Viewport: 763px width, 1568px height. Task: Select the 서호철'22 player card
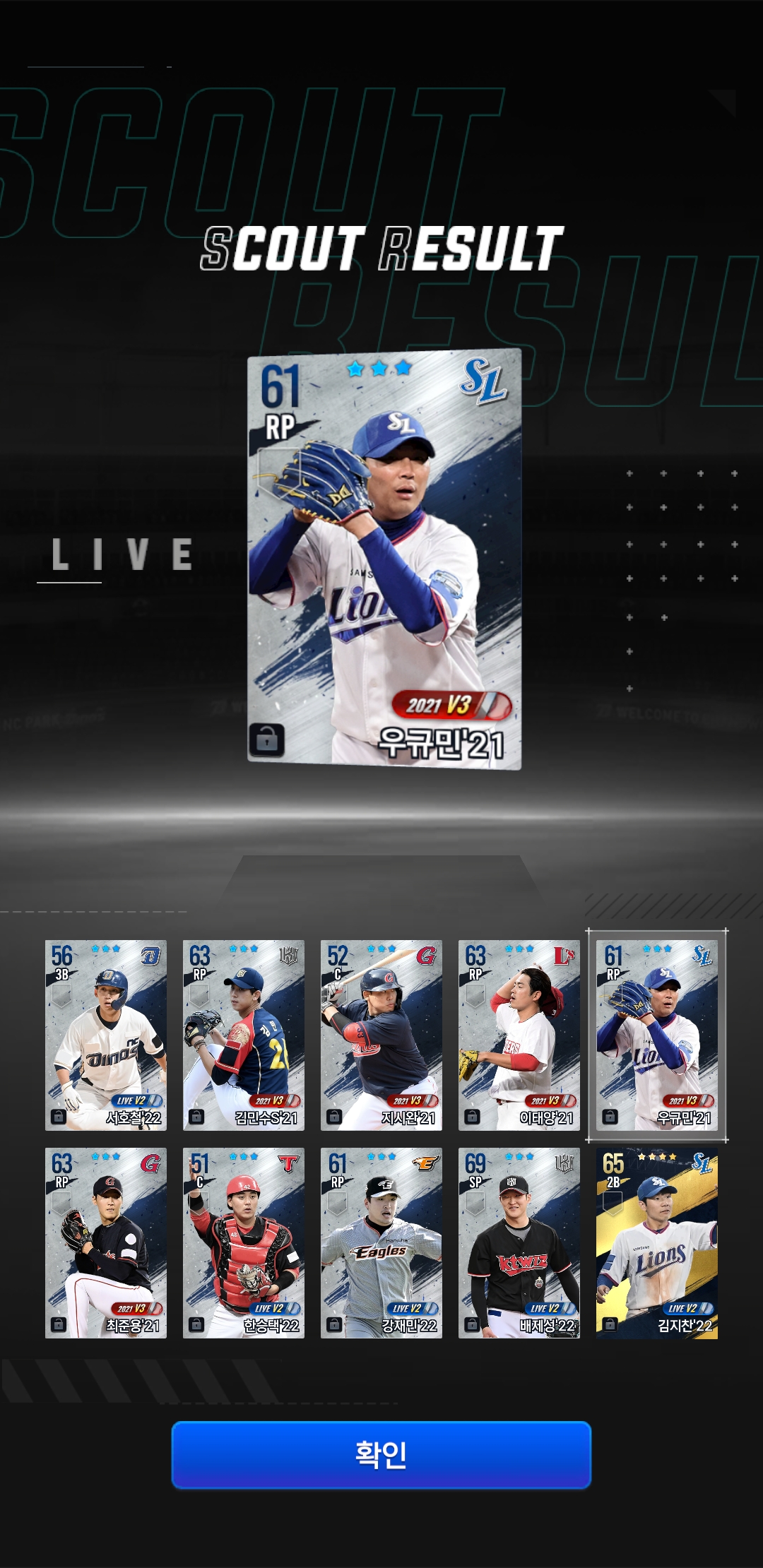(106, 1035)
